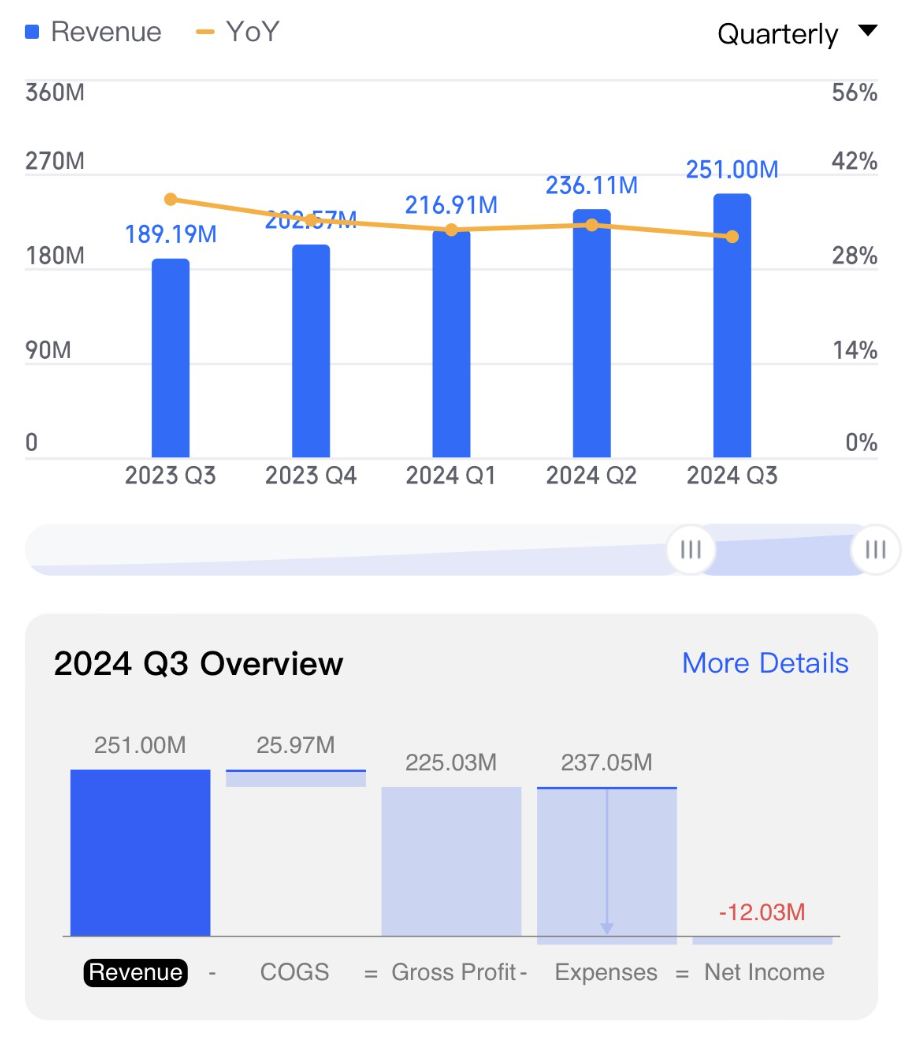The width and height of the screenshot is (911, 1042).
Task: Tap the right range slider handle
Action: (876, 549)
